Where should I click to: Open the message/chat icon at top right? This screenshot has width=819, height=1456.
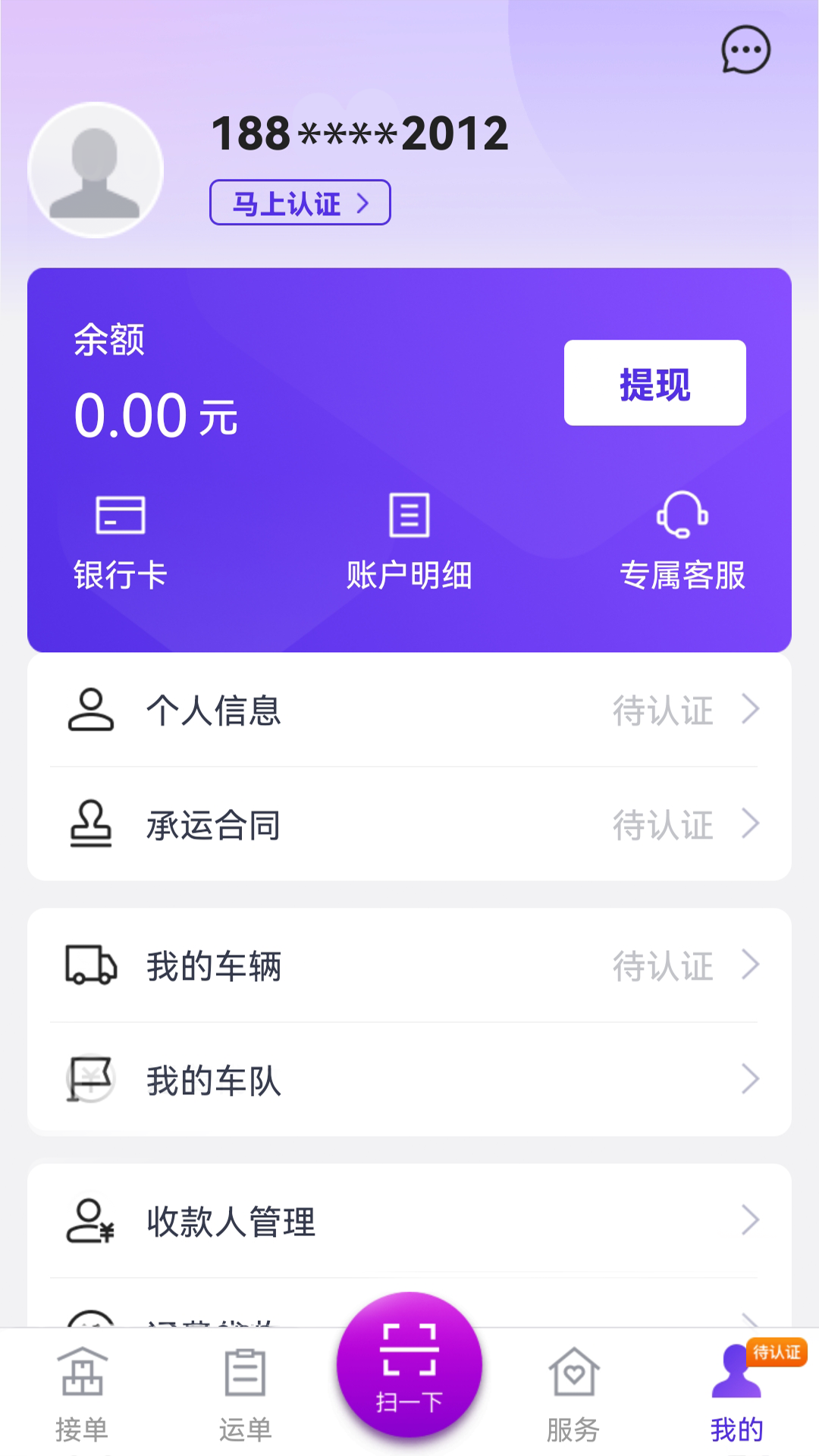[x=745, y=51]
